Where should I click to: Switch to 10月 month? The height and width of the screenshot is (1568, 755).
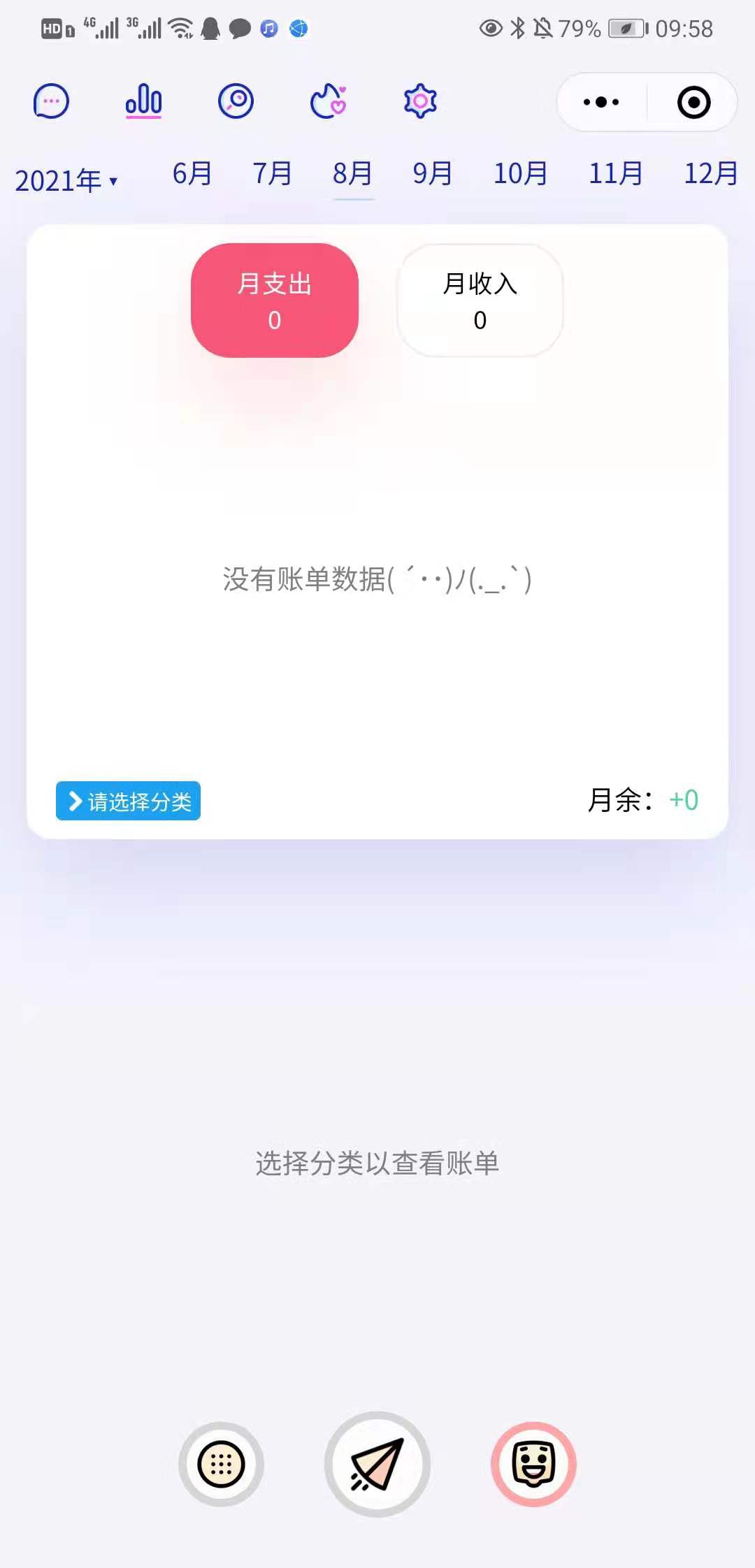(x=521, y=174)
